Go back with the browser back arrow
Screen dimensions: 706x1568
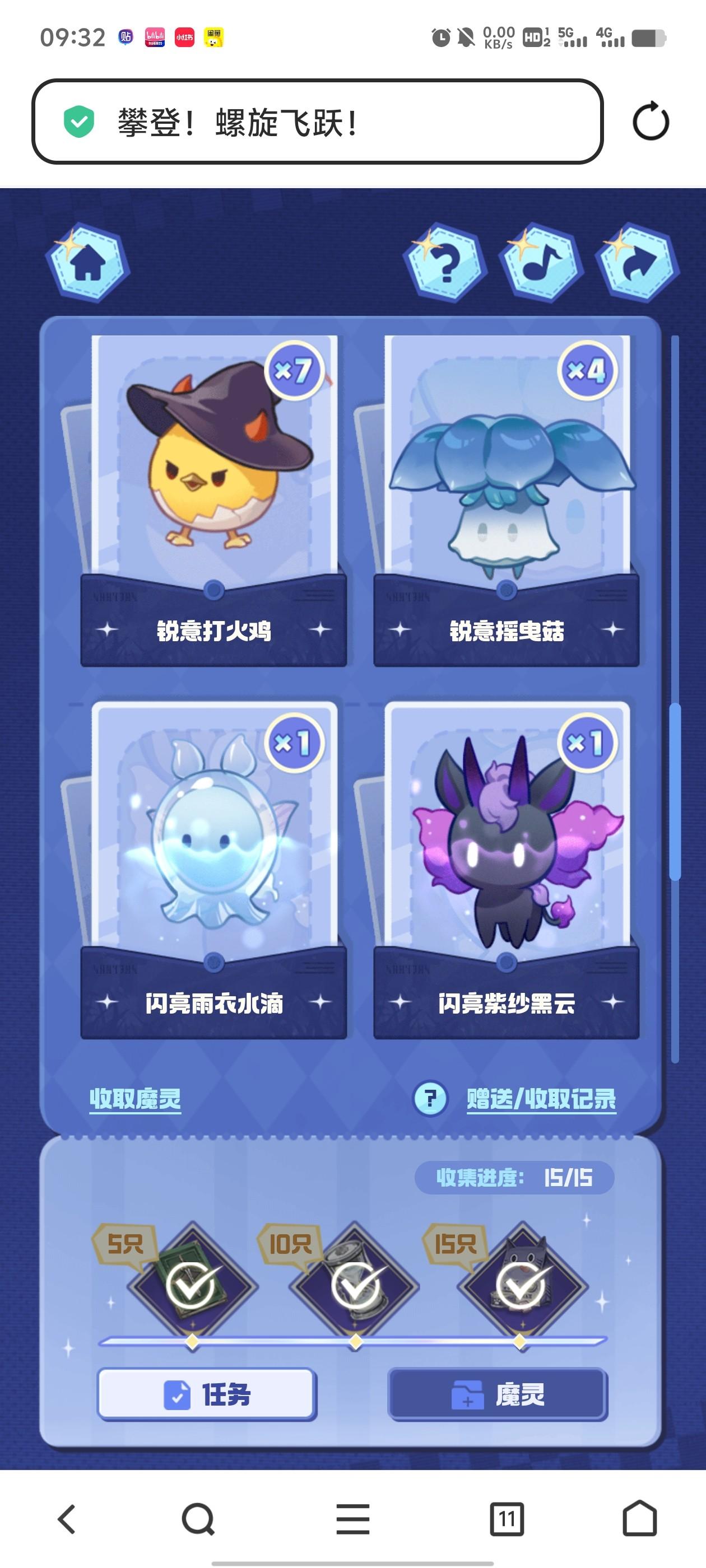pos(67,1519)
